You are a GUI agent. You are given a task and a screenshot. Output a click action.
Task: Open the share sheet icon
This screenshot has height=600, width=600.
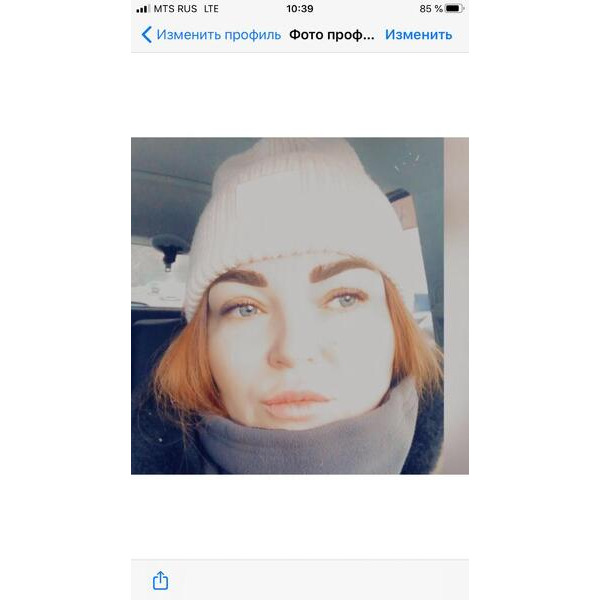[x=160, y=580]
